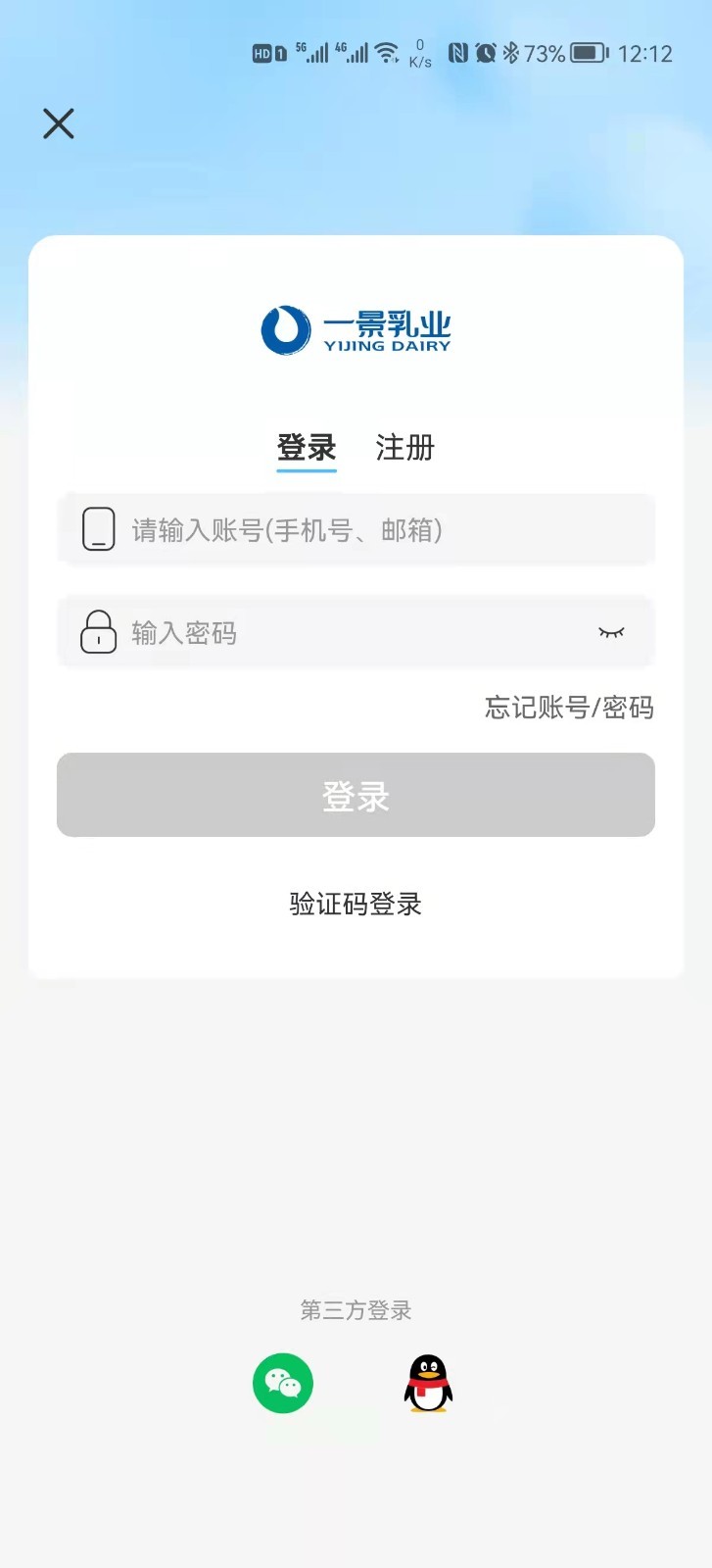712x1568 pixels.
Task: Tap the alarm clock status icon
Action: click(486, 53)
